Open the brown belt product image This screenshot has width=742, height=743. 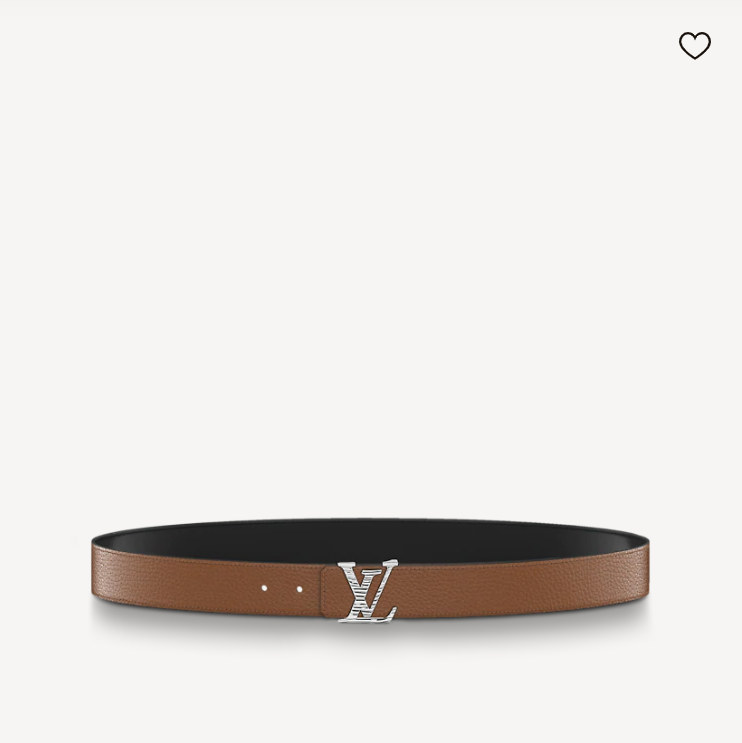370,575
